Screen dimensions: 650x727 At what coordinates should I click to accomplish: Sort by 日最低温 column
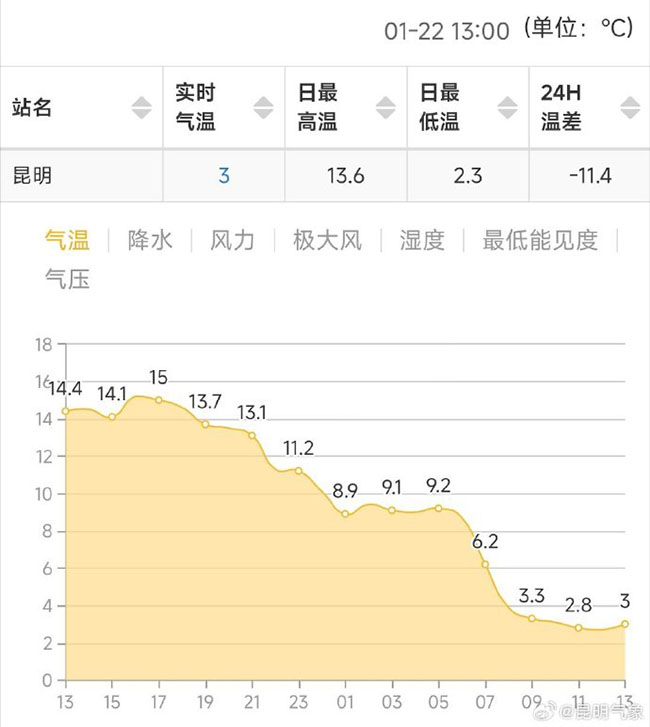point(507,107)
